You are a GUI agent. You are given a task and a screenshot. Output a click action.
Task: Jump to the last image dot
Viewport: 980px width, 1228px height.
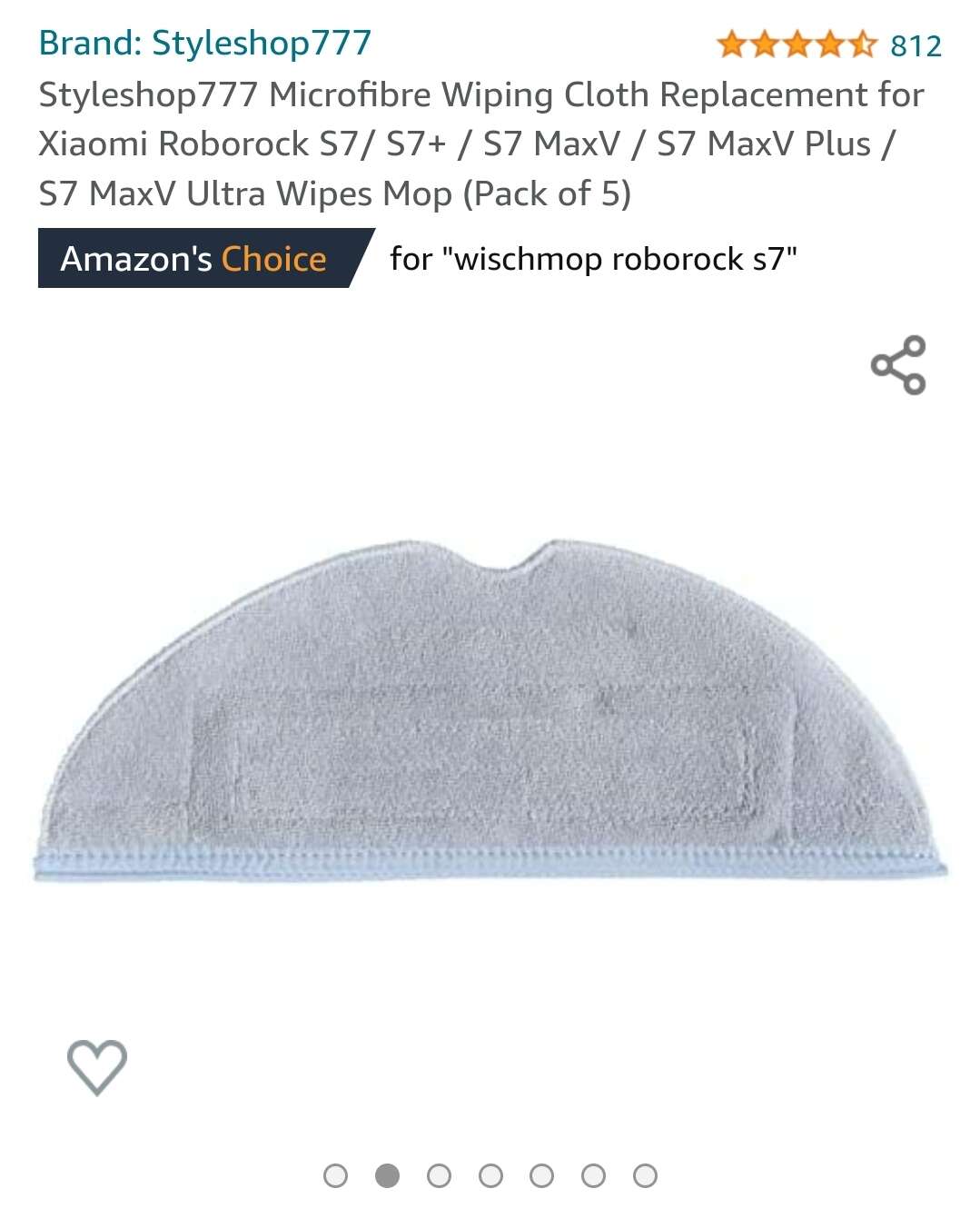click(645, 1175)
